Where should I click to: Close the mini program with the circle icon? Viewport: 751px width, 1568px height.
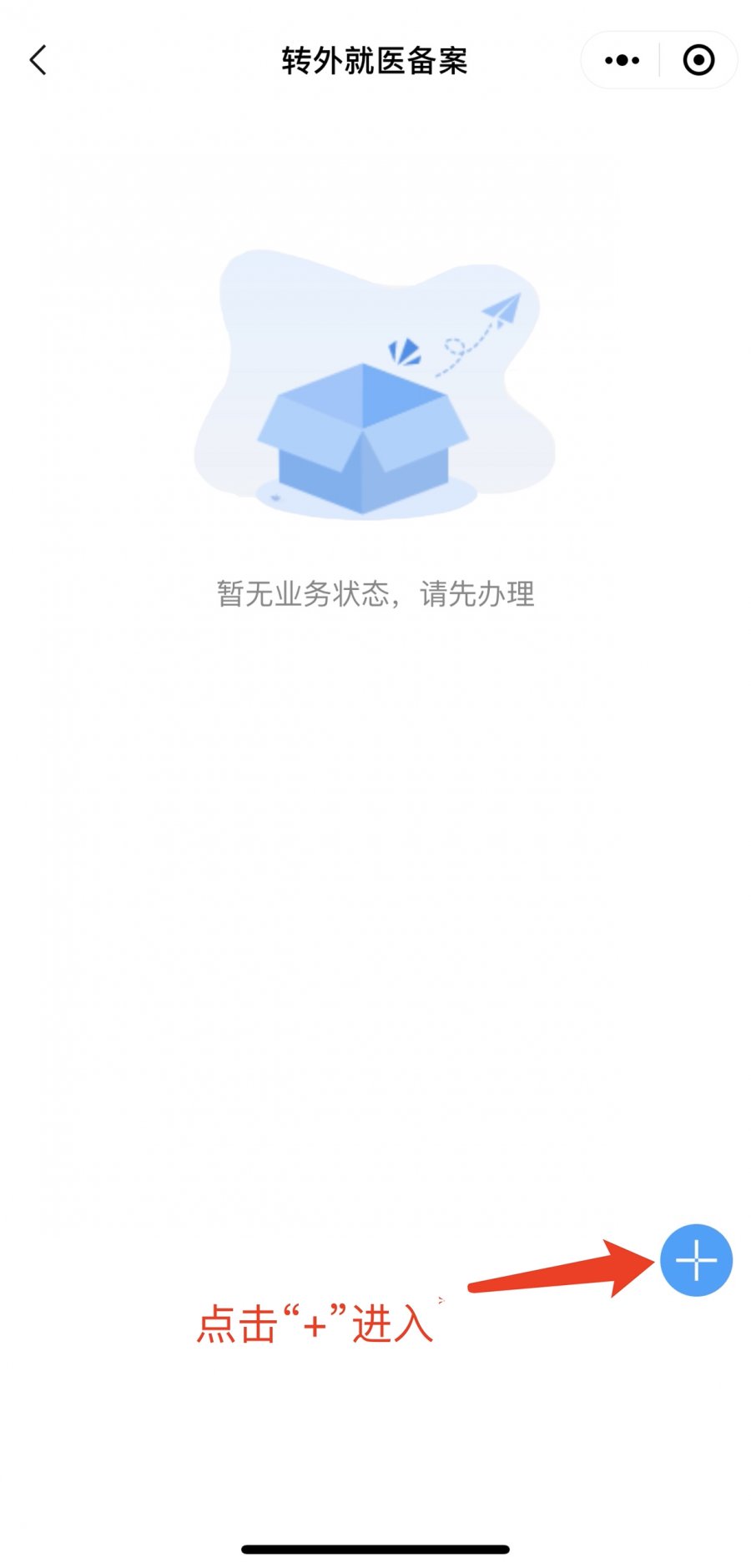coord(698,60)
